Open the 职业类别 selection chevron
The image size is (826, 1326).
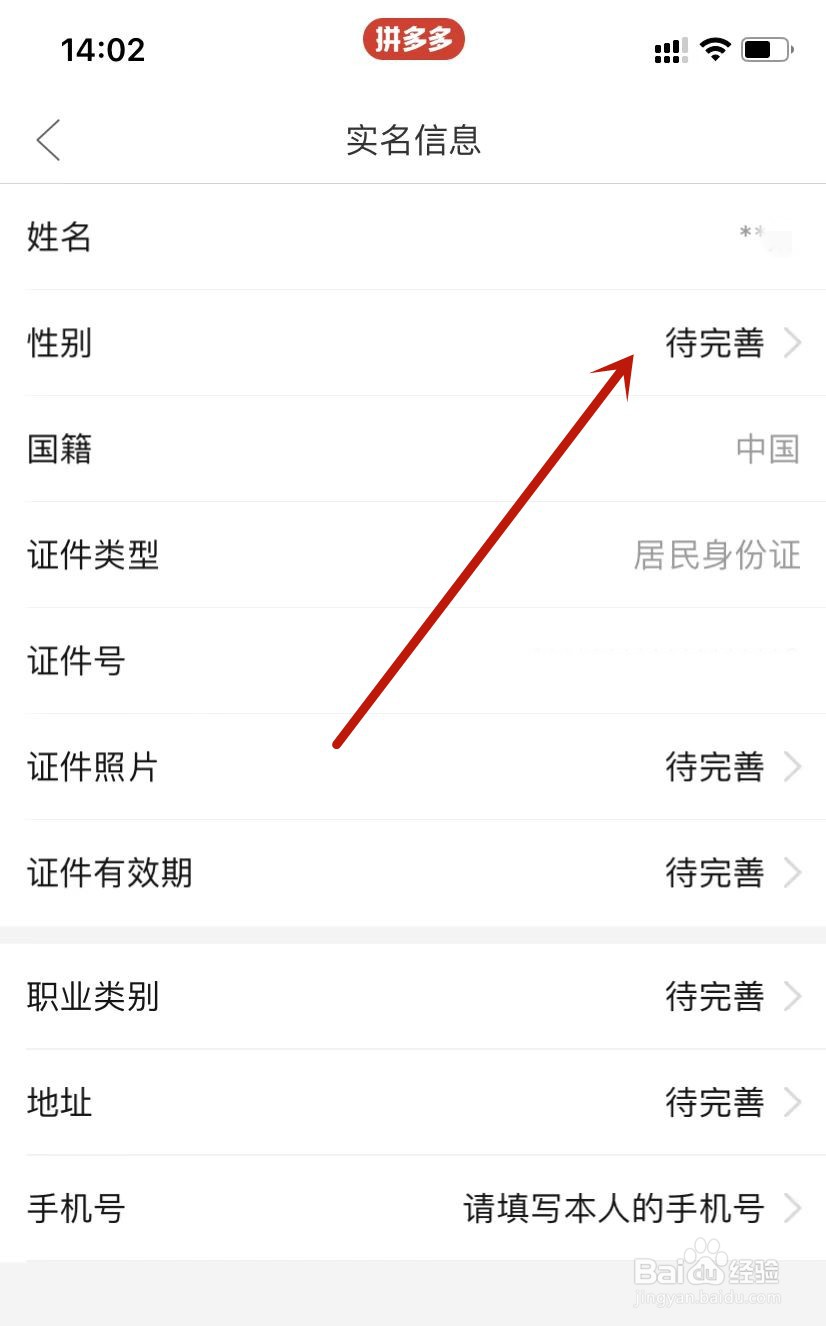pyautogui.click(x=793, y=997)
